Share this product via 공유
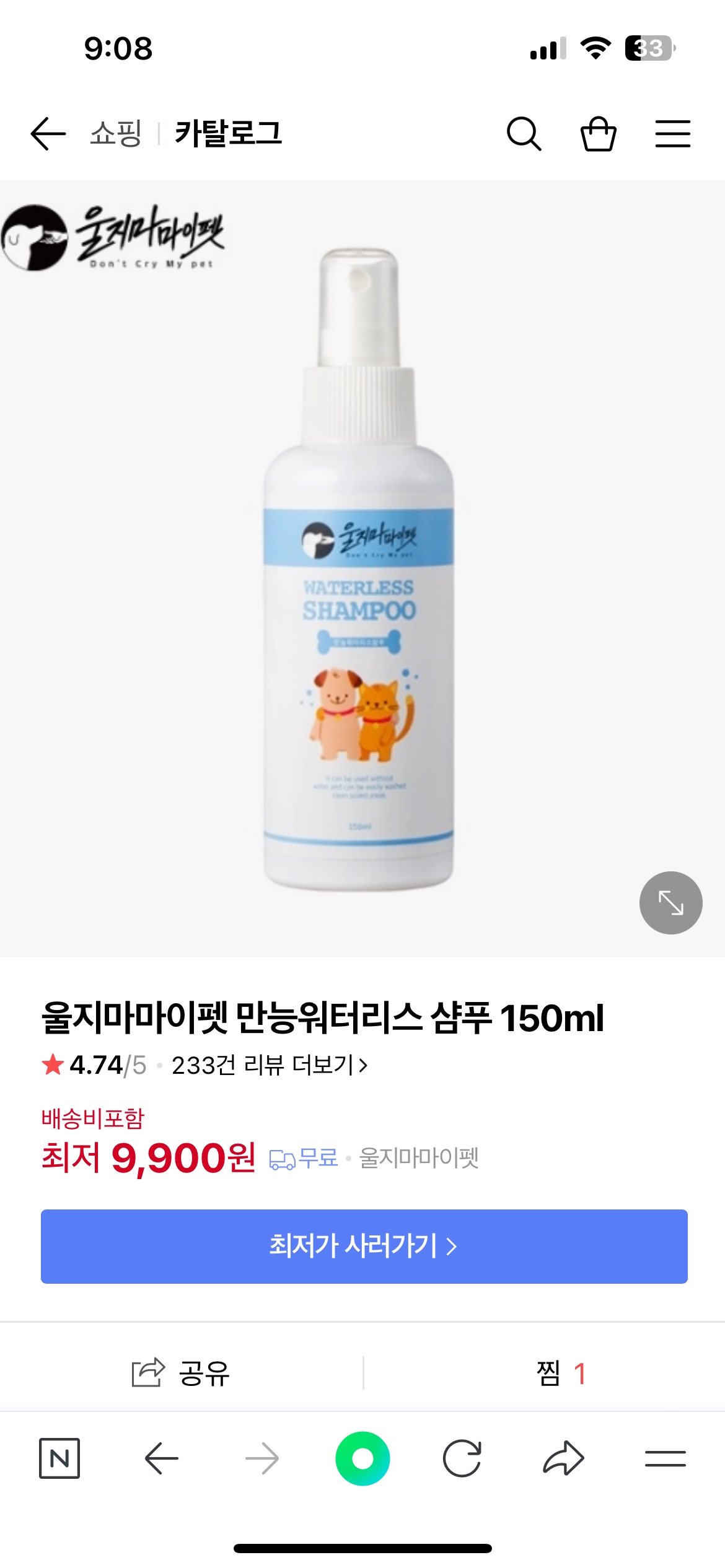This screenshot has height=1568, width=725. coord(181,1373)
